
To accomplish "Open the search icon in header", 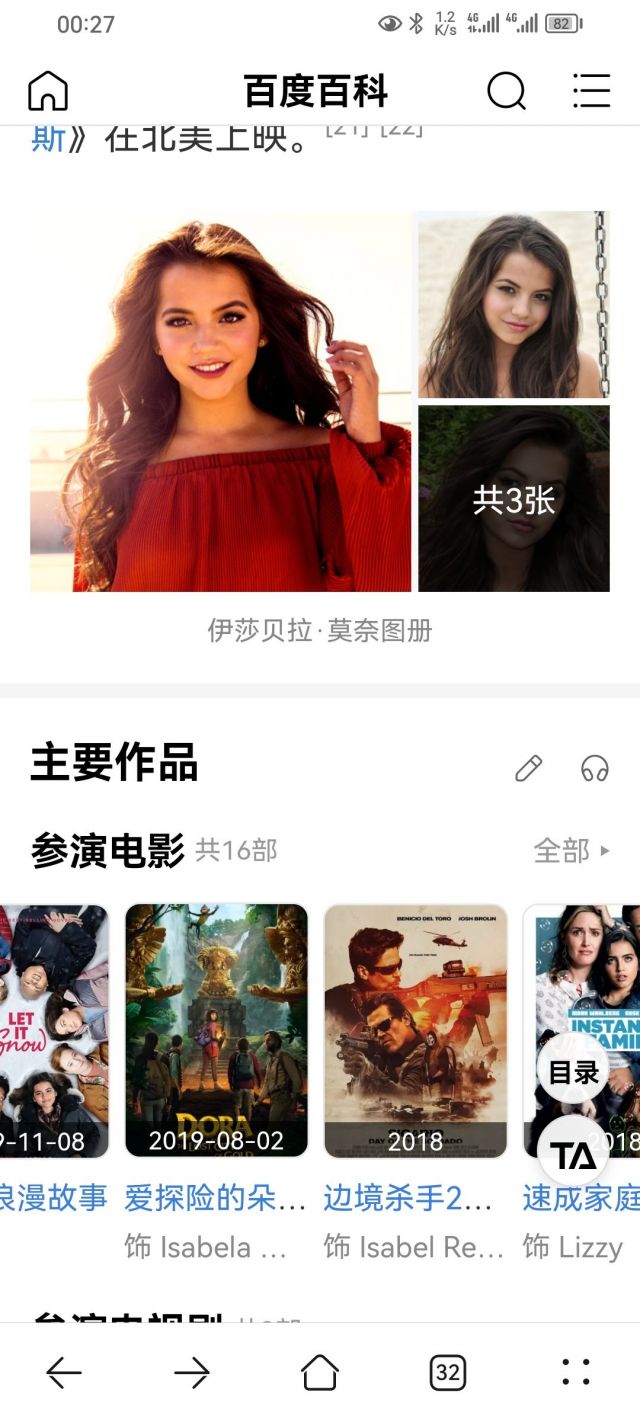I will [506, 92].
